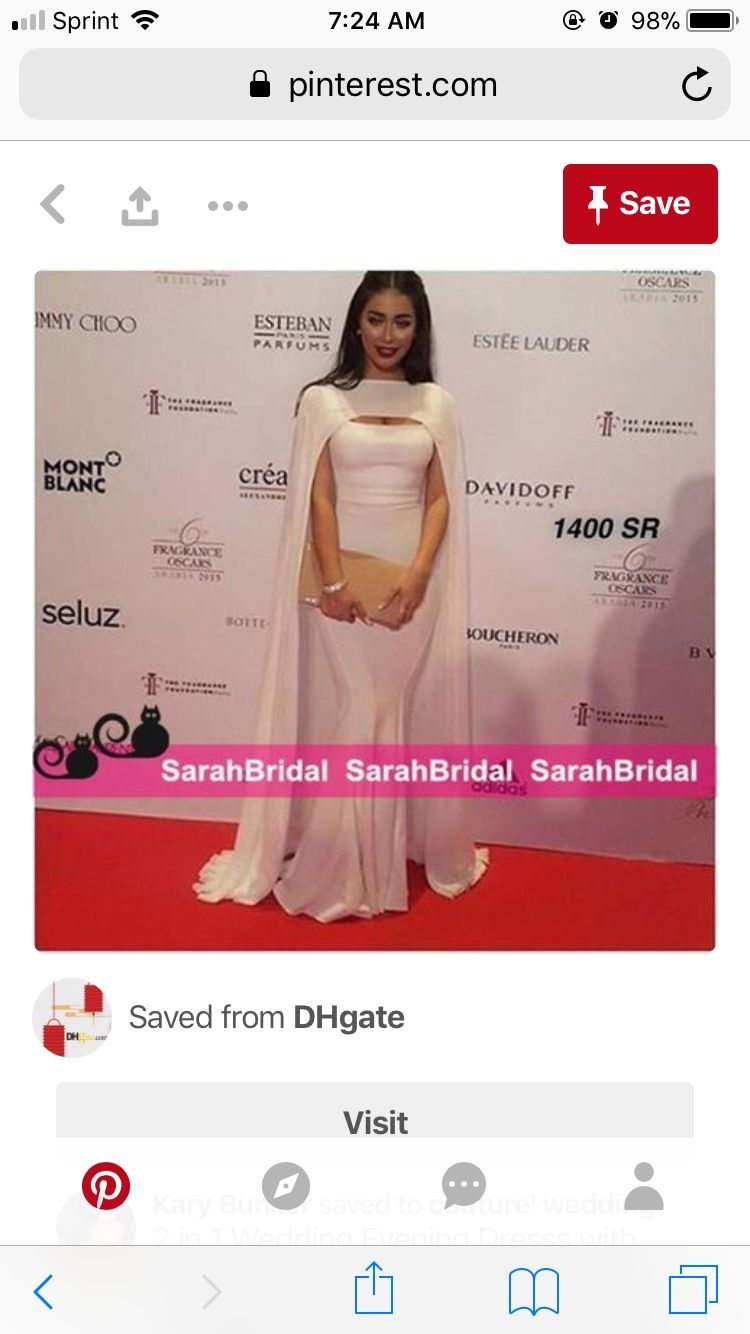Screen dimensions: 750x1334
Task: Go back in Safari's bottom toolbar
Action: pos(43,1292)
